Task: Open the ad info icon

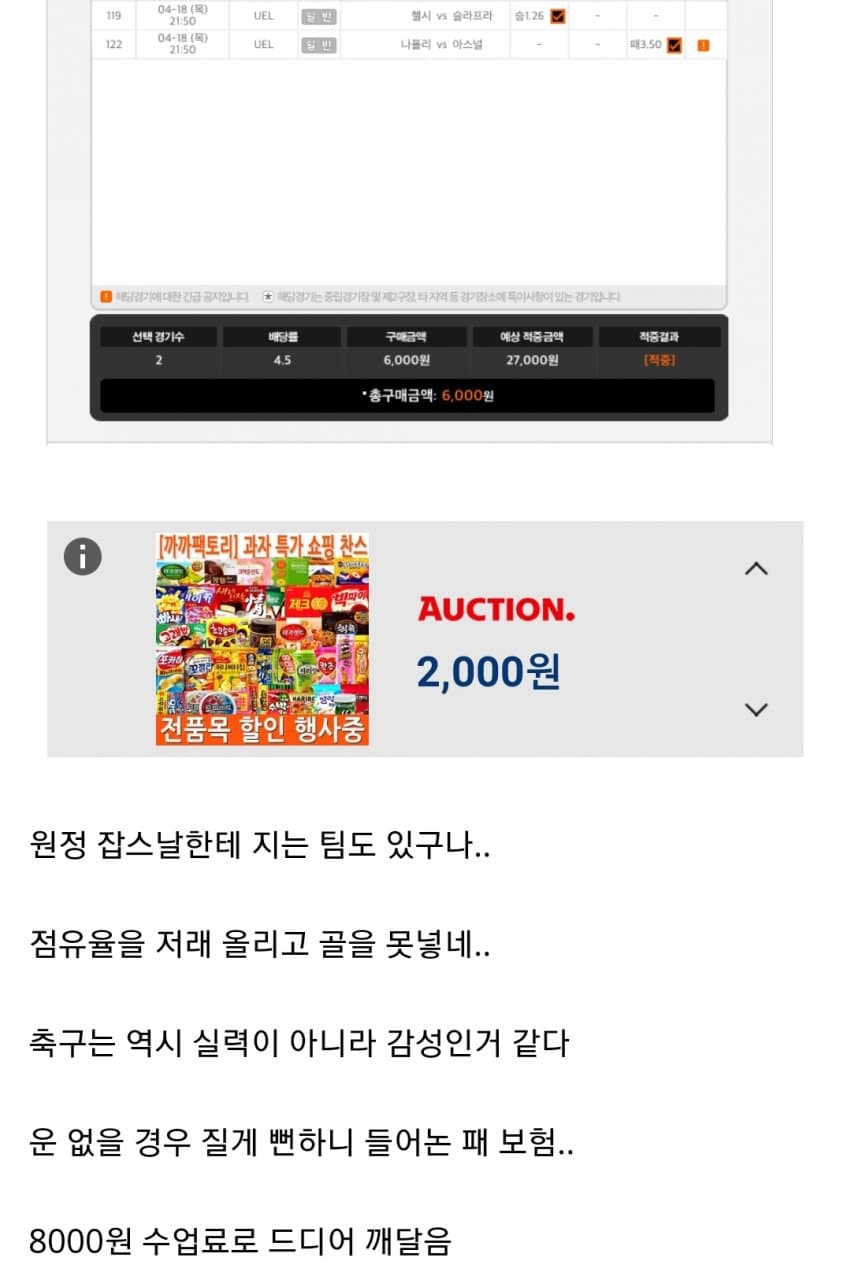Action: (x=82, y=557)
